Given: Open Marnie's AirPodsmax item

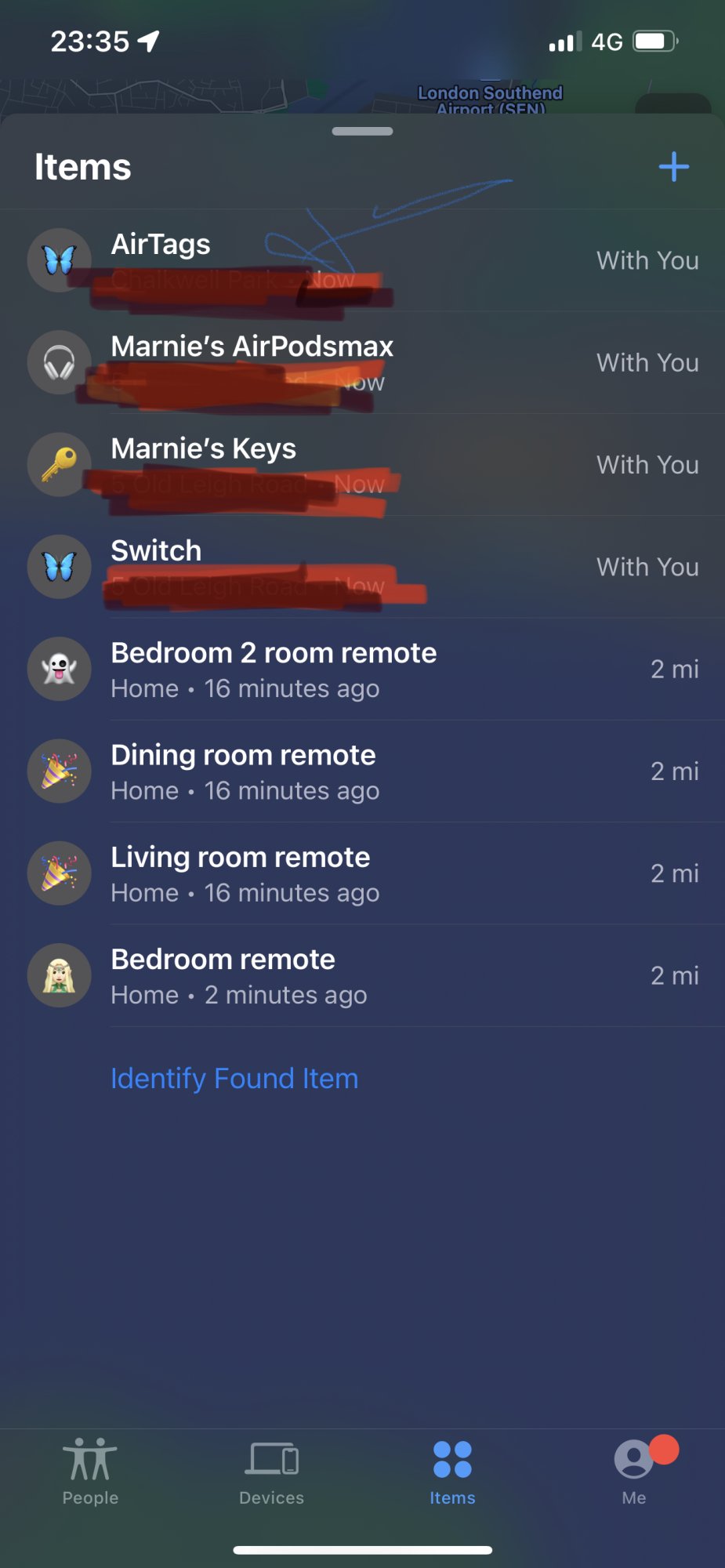Looking at the screenshot, I should tap(361, 362).
